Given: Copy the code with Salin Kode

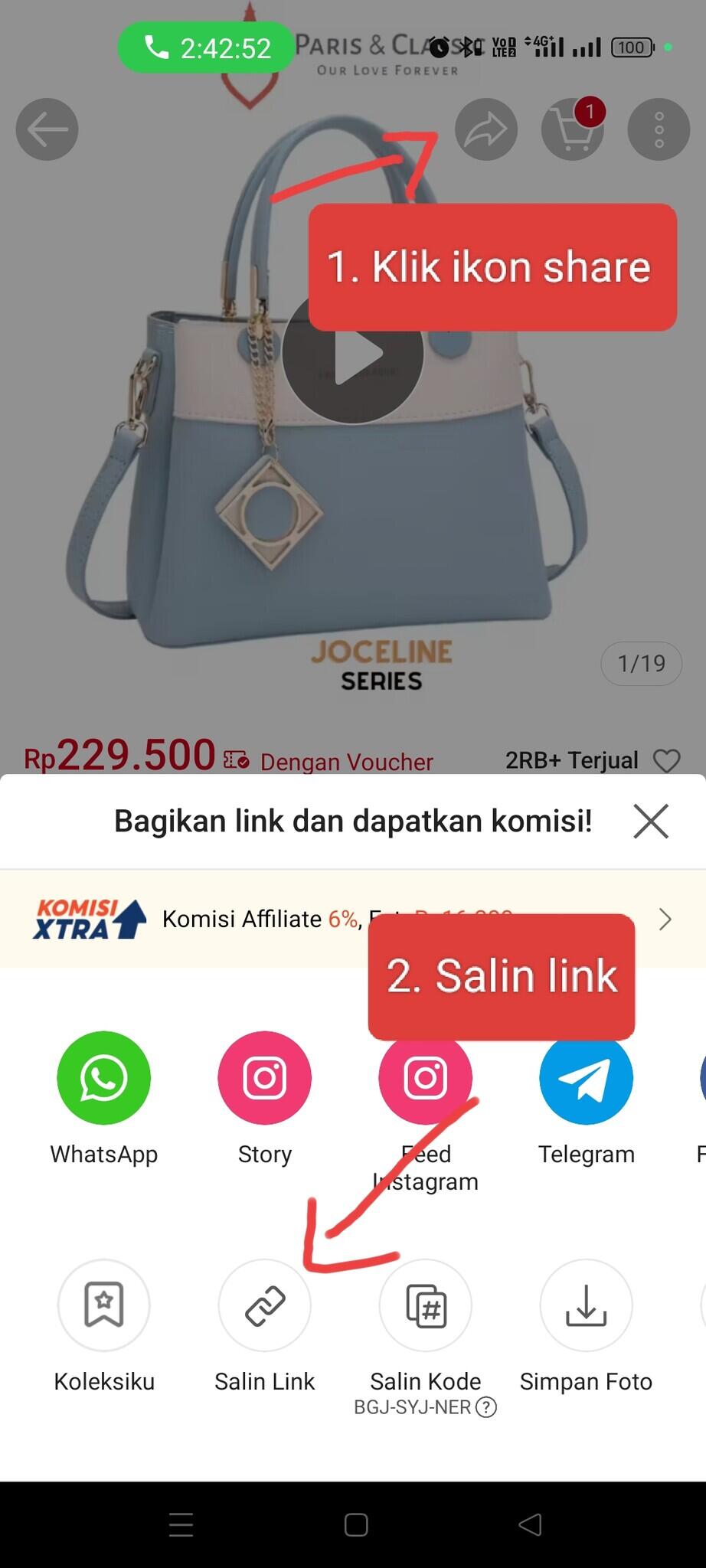Looking at the screenshot, I should 425,1305.
